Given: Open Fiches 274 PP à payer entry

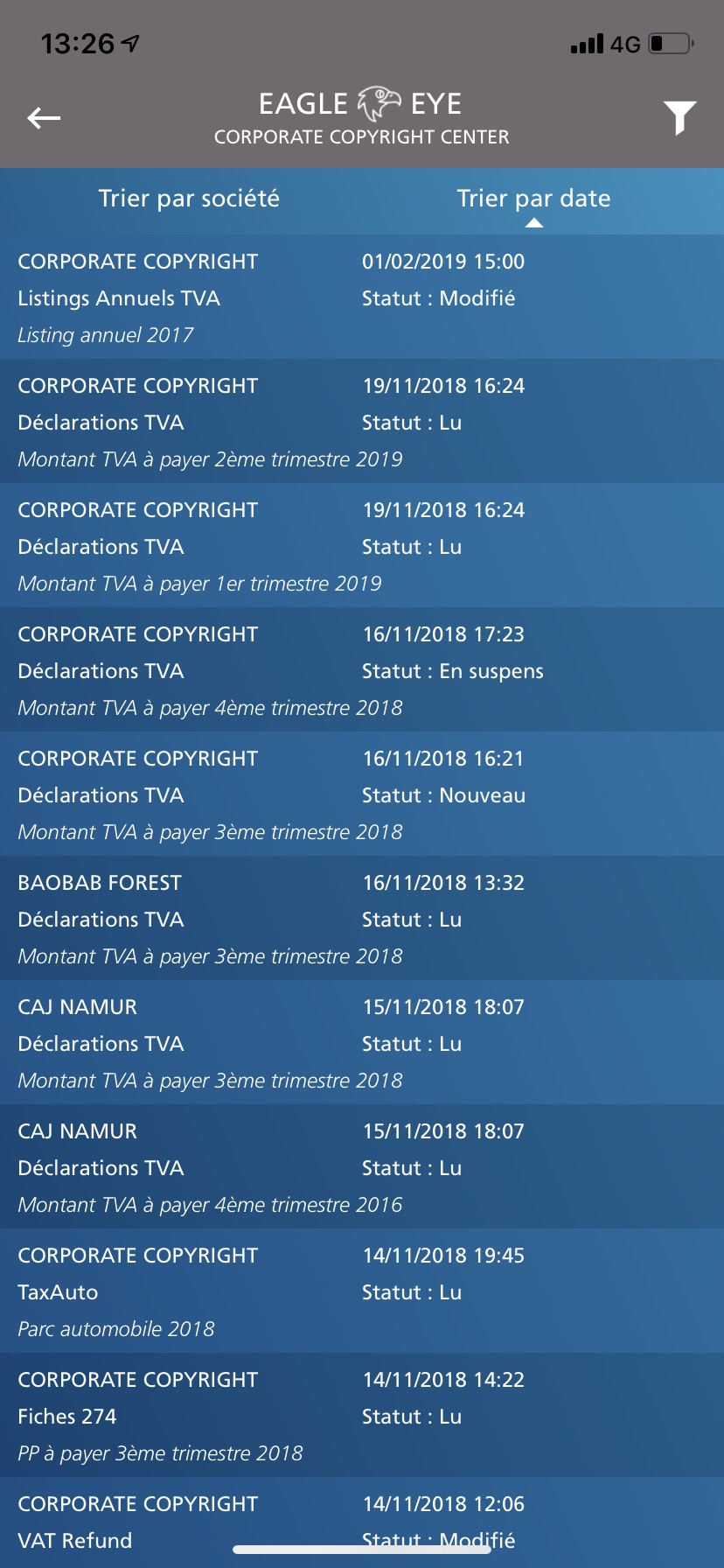Looking at the screenshot, I should pos(362,1415).
